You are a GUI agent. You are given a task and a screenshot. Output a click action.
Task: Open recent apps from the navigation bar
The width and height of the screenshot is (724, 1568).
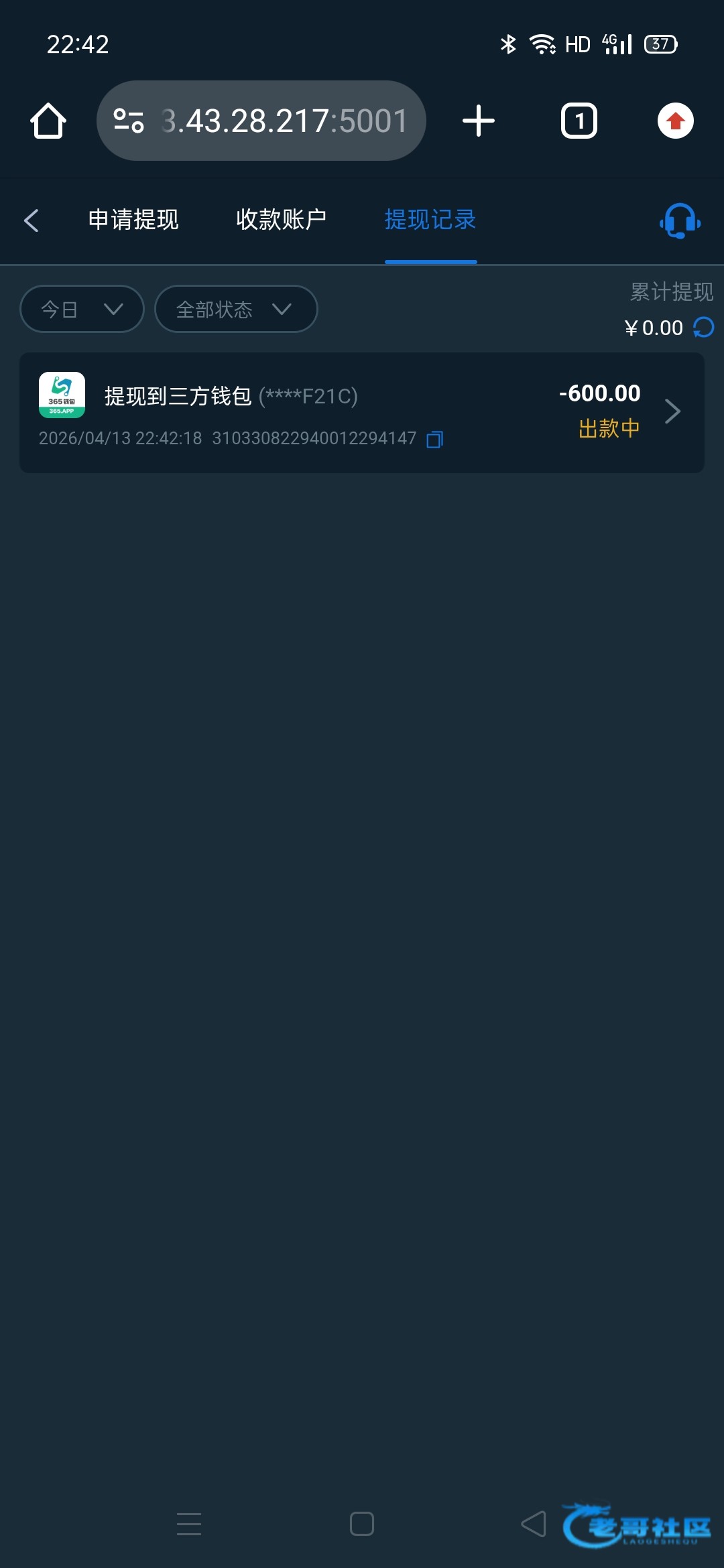[189, 1524]
